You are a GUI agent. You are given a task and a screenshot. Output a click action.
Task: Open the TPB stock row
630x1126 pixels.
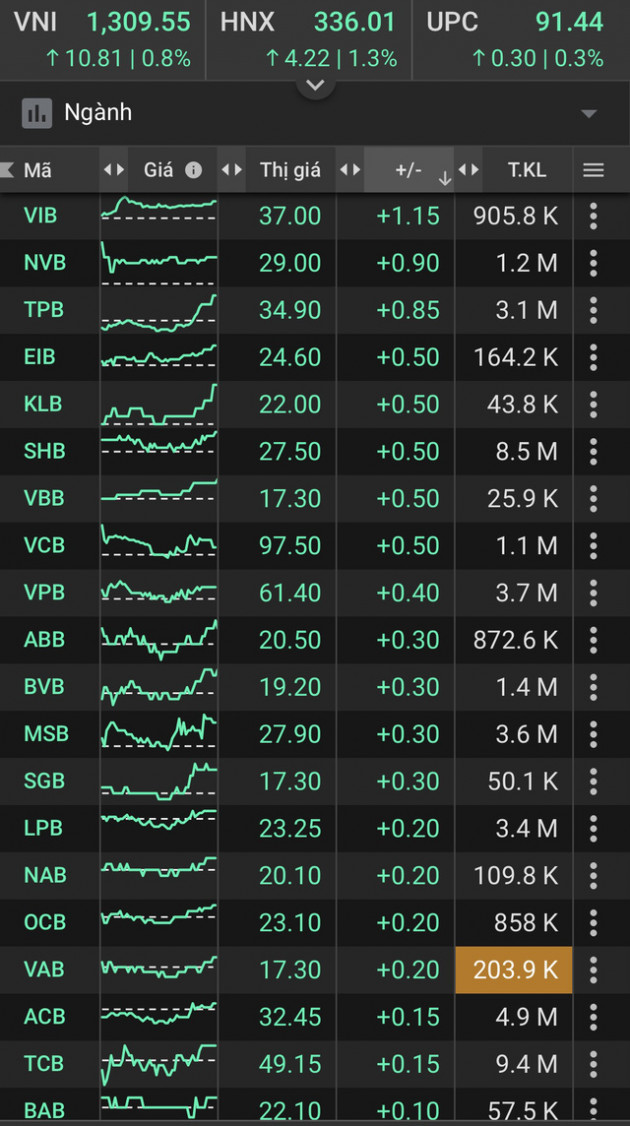45,310
